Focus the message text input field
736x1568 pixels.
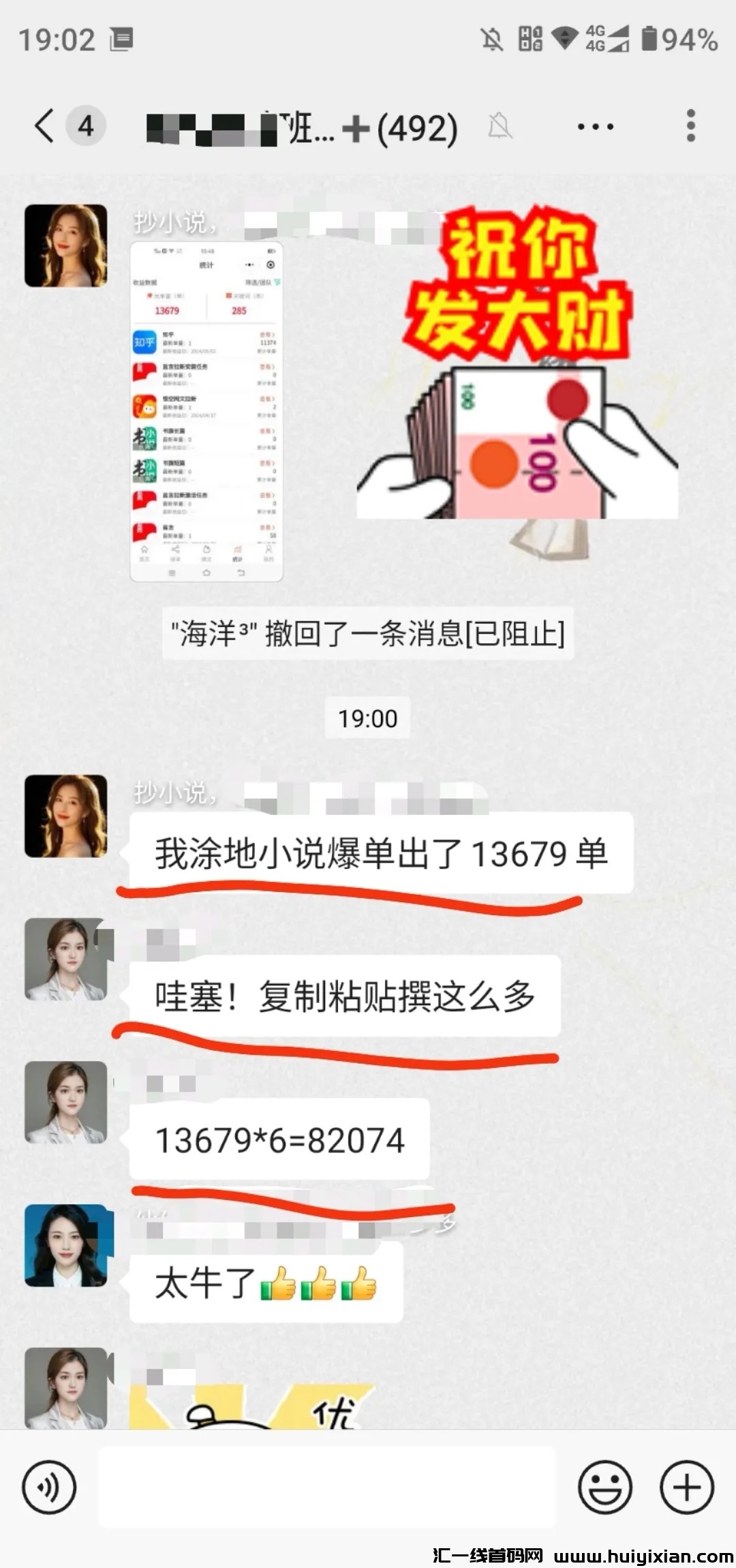[327, 1488]
